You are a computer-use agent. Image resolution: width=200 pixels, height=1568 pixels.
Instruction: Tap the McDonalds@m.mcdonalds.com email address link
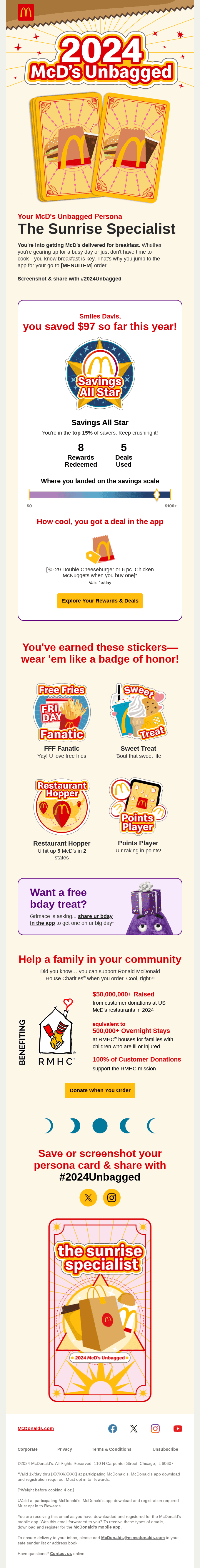(133, 1538)
